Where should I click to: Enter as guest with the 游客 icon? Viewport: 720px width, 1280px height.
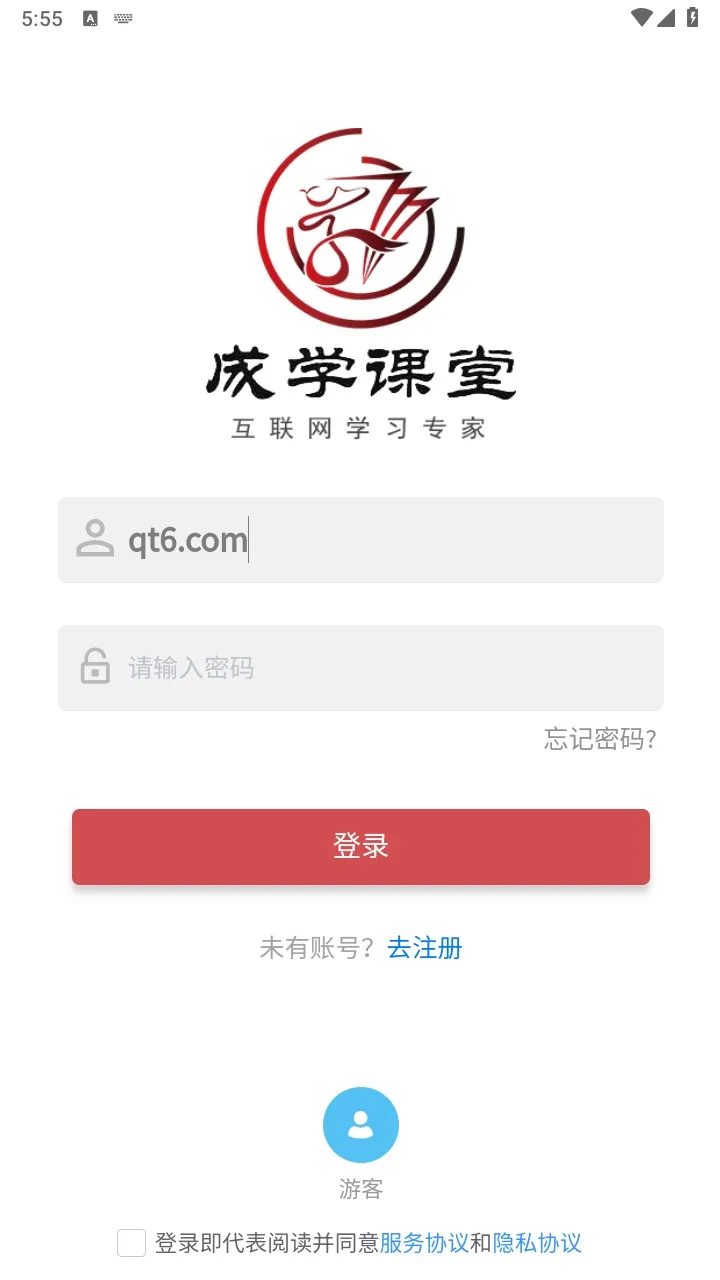click(360, 1126)
